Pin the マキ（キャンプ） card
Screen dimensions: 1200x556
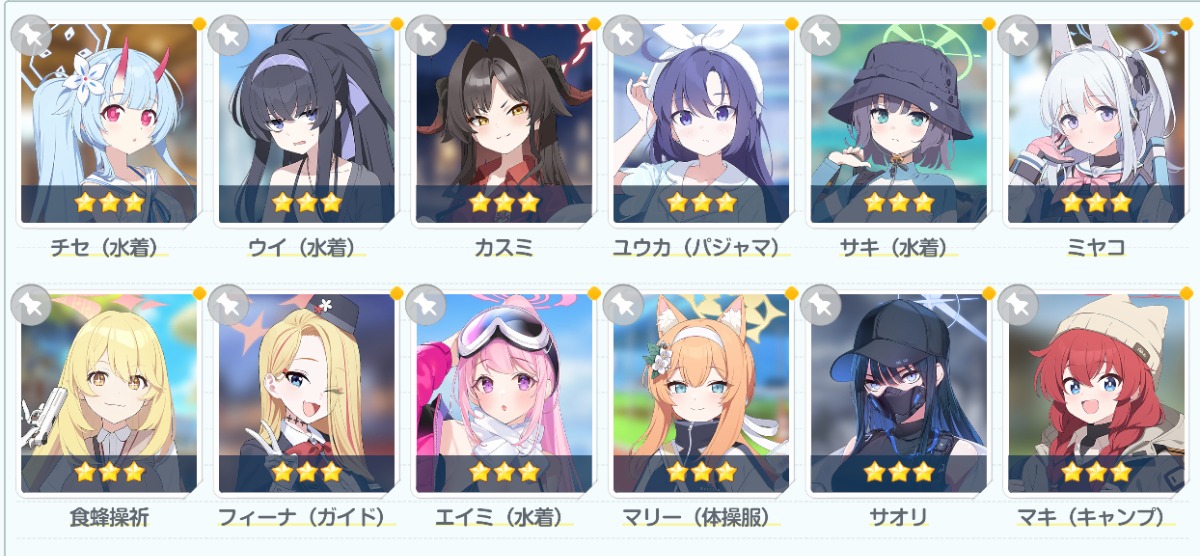tap(1019, 304)
